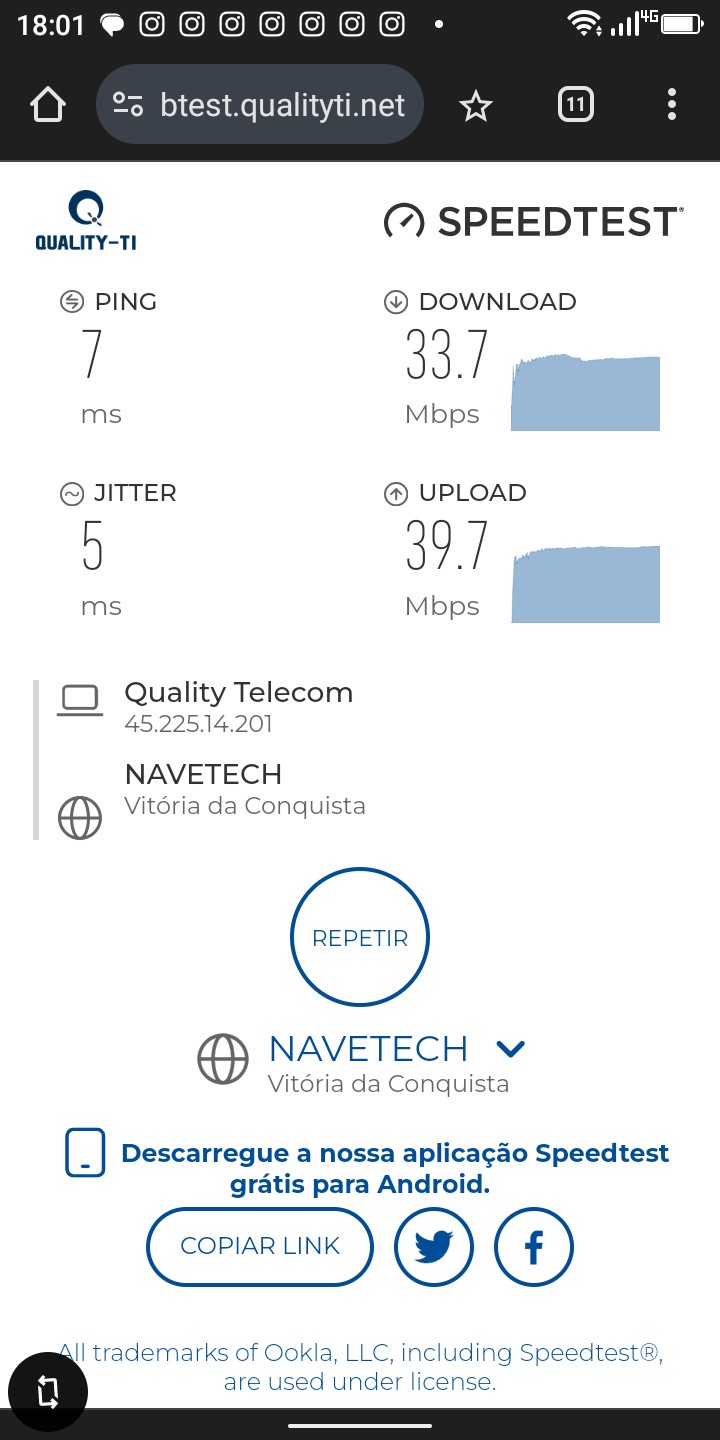Go to the browser home page
Screen dimensions: 720x1440
(48, 105)
